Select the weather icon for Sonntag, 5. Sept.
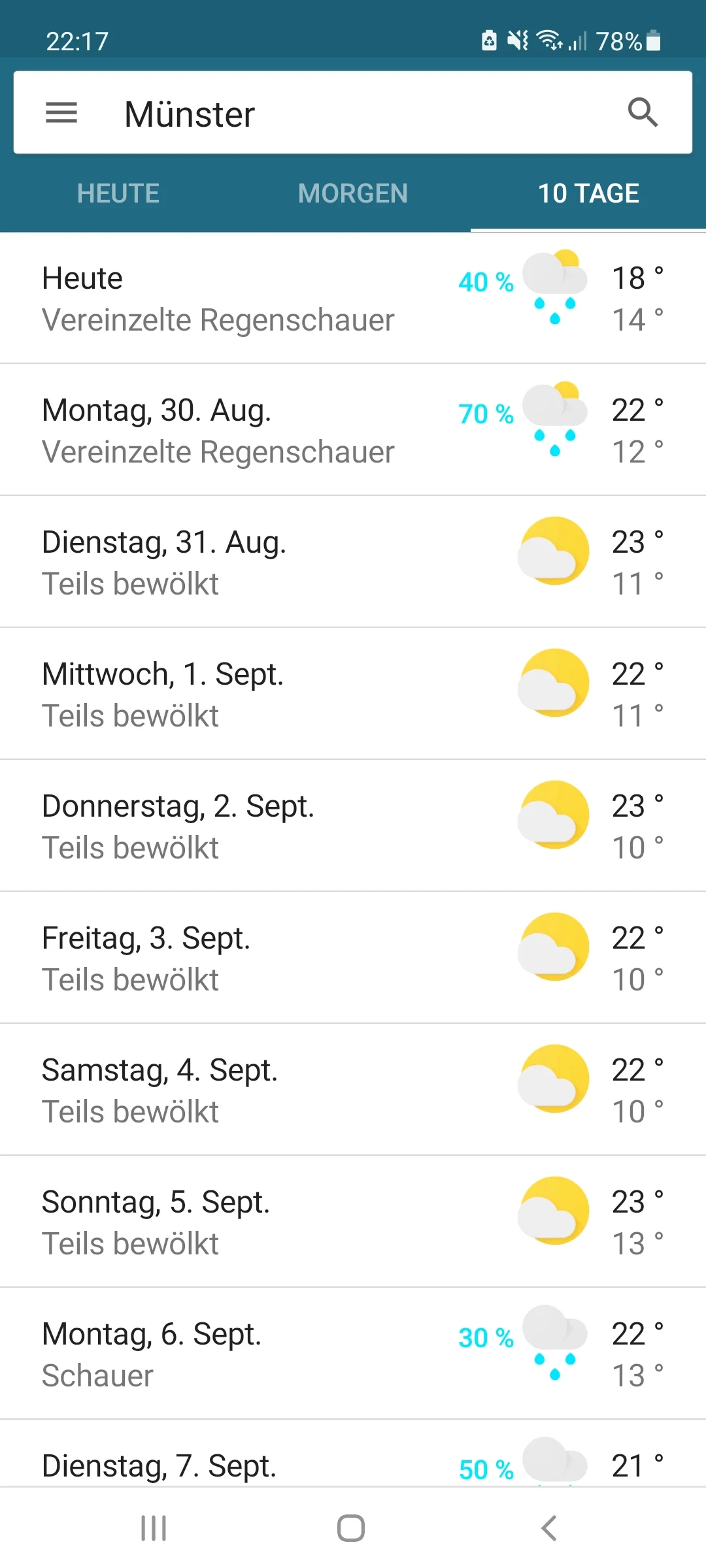Image resolution: width=706 pixels, height=1568 pixels. point(552,1212)
